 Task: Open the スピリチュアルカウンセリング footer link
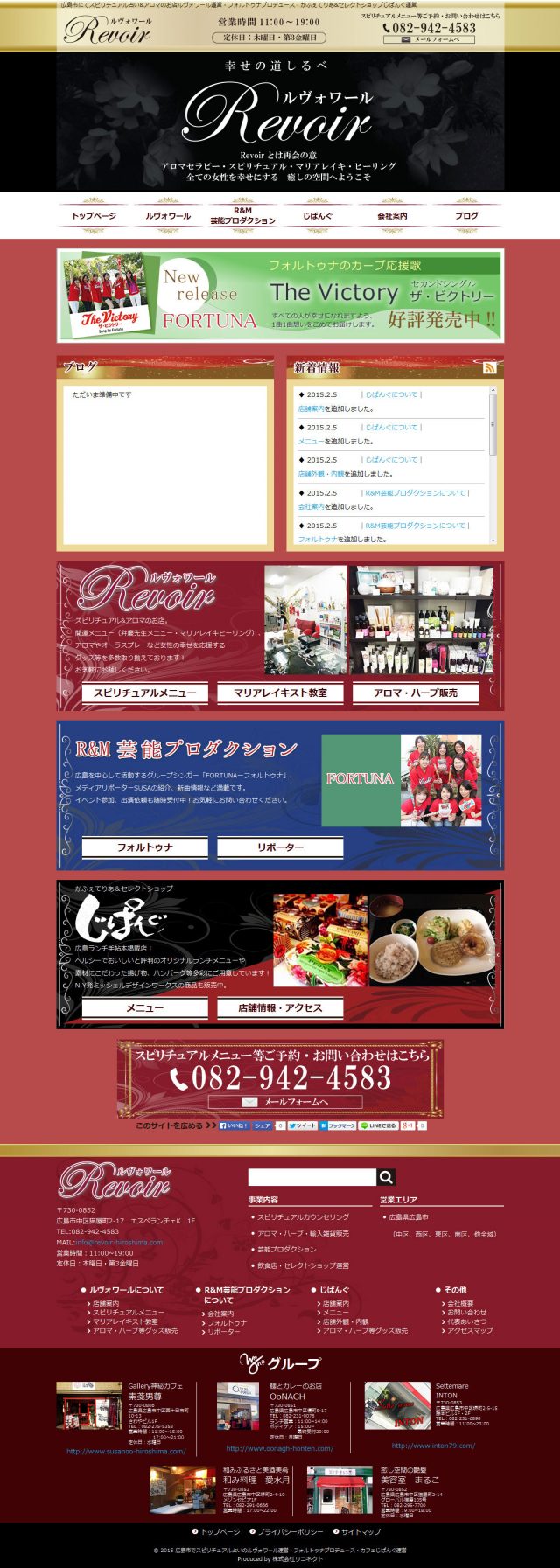303,1216
